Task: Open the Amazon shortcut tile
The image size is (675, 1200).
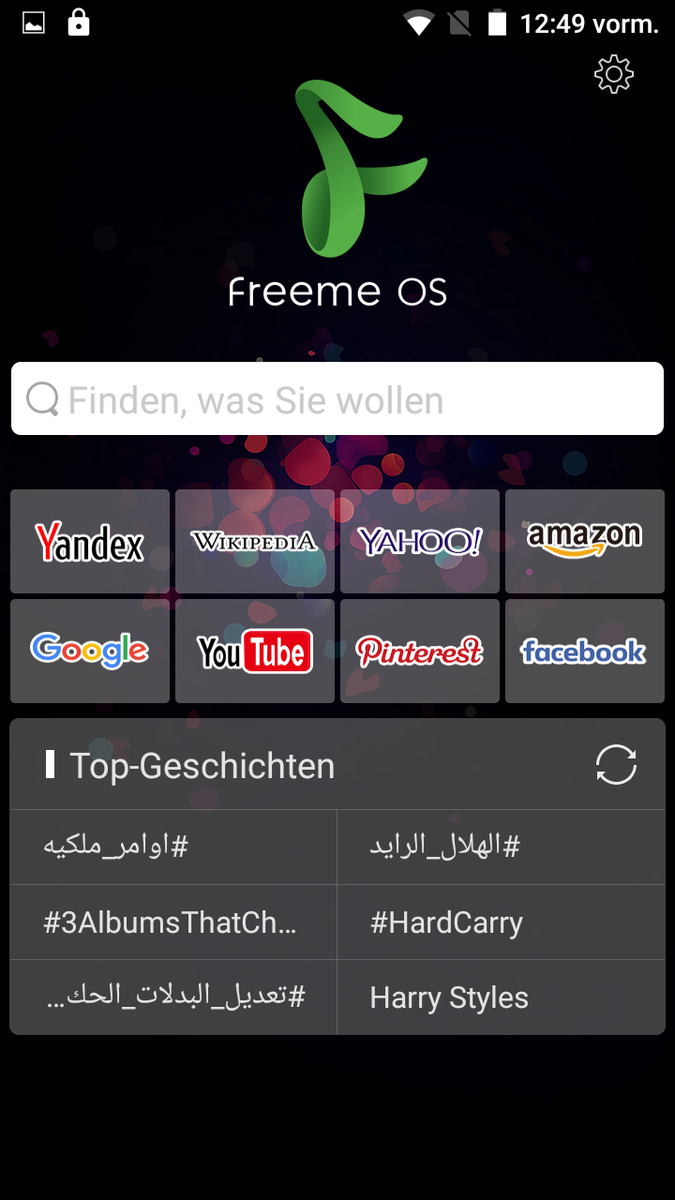Action: coord(585,541)
